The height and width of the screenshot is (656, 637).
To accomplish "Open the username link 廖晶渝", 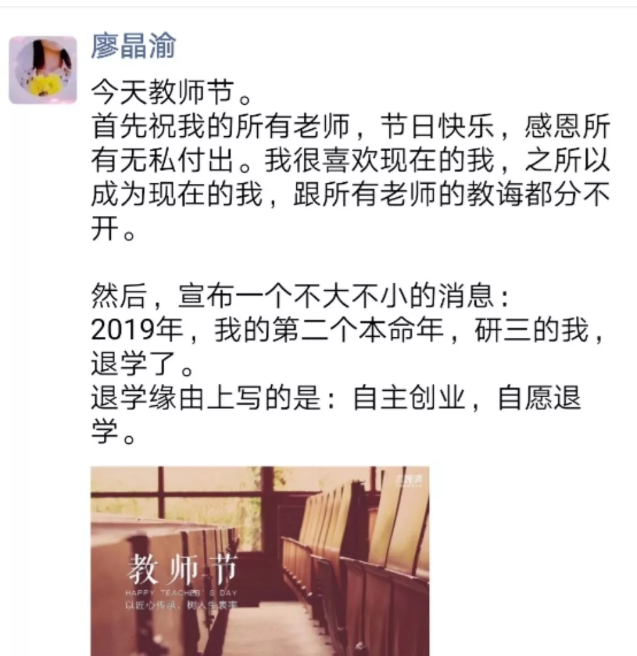I will pos(133,46).
